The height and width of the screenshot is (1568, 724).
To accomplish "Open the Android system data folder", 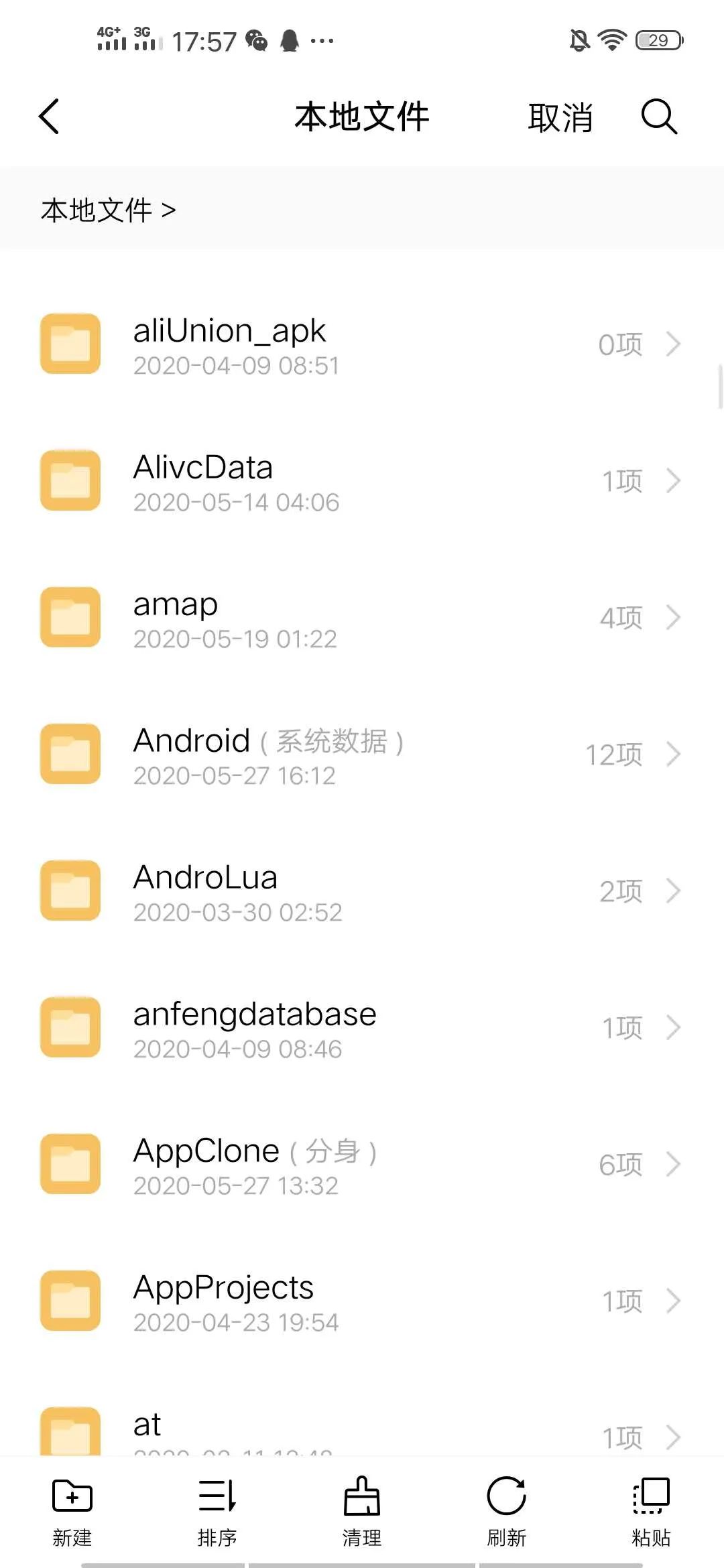I will [x=362, y=755].
